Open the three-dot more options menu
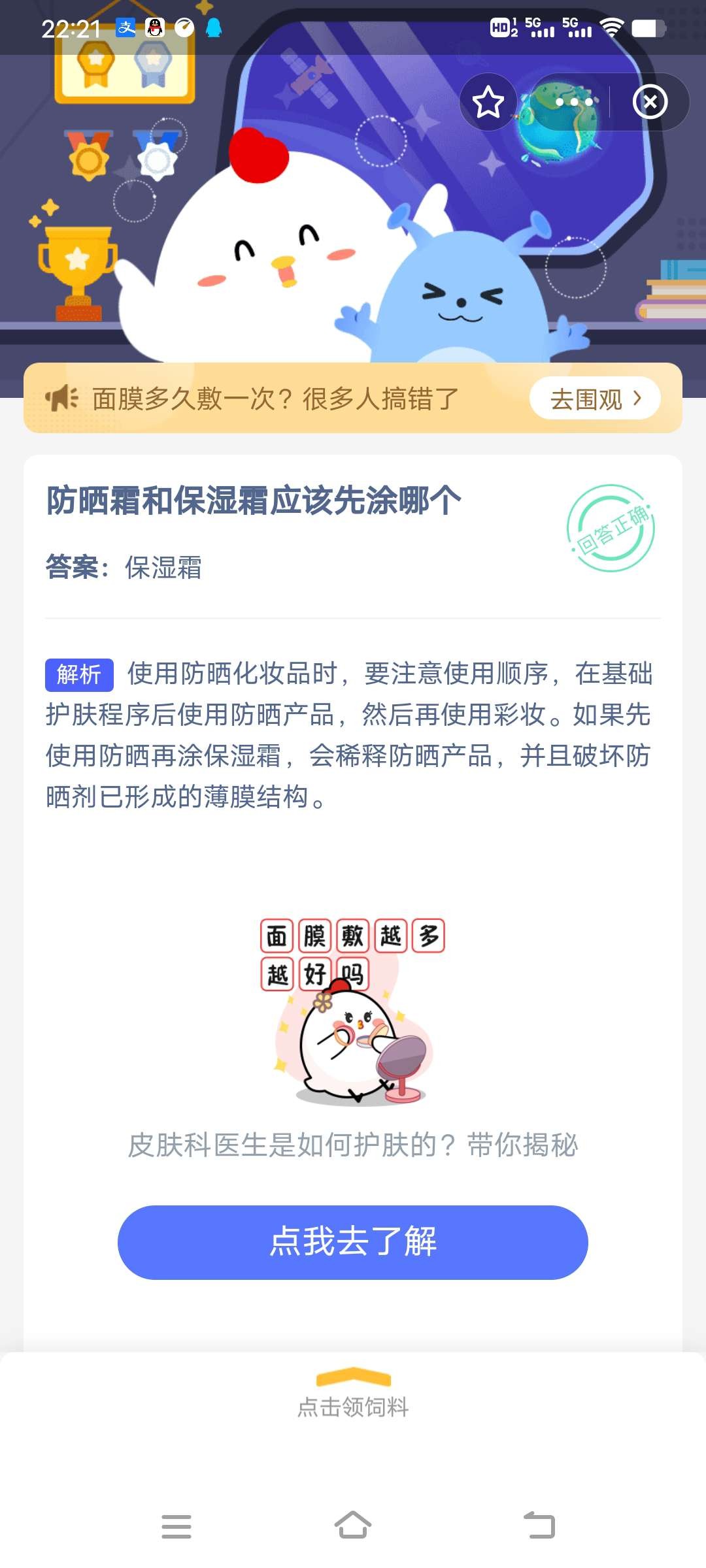 coord(574,102)
